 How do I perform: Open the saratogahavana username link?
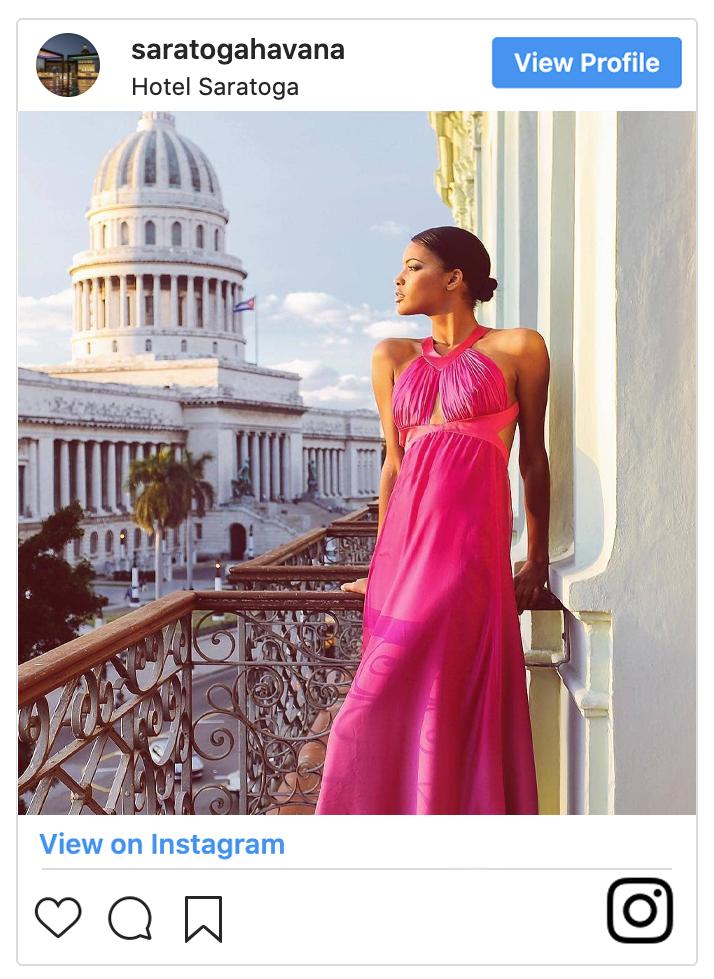tap(237, 50)
